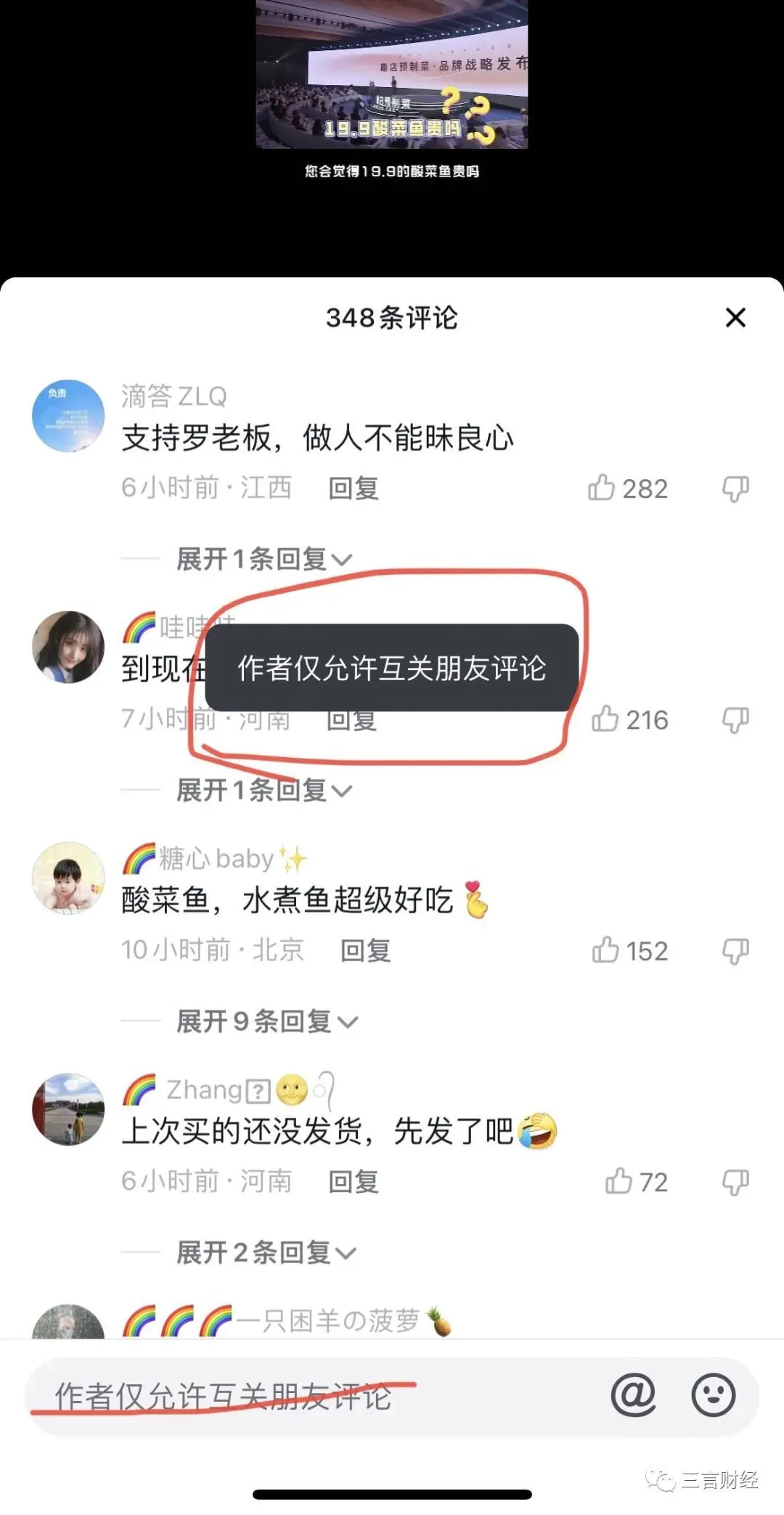Expand 9 replies under 糖心baby's comment
This screenshot has height=1515, width=784.
pyautogui.click(x=266, y=1021)
